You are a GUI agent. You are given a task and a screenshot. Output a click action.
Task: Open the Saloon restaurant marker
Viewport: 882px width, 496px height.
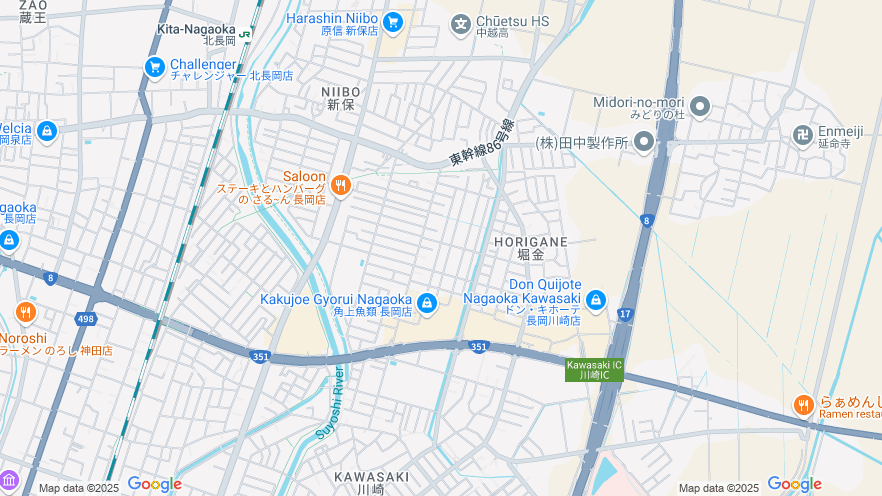click(x=341, y=184)
